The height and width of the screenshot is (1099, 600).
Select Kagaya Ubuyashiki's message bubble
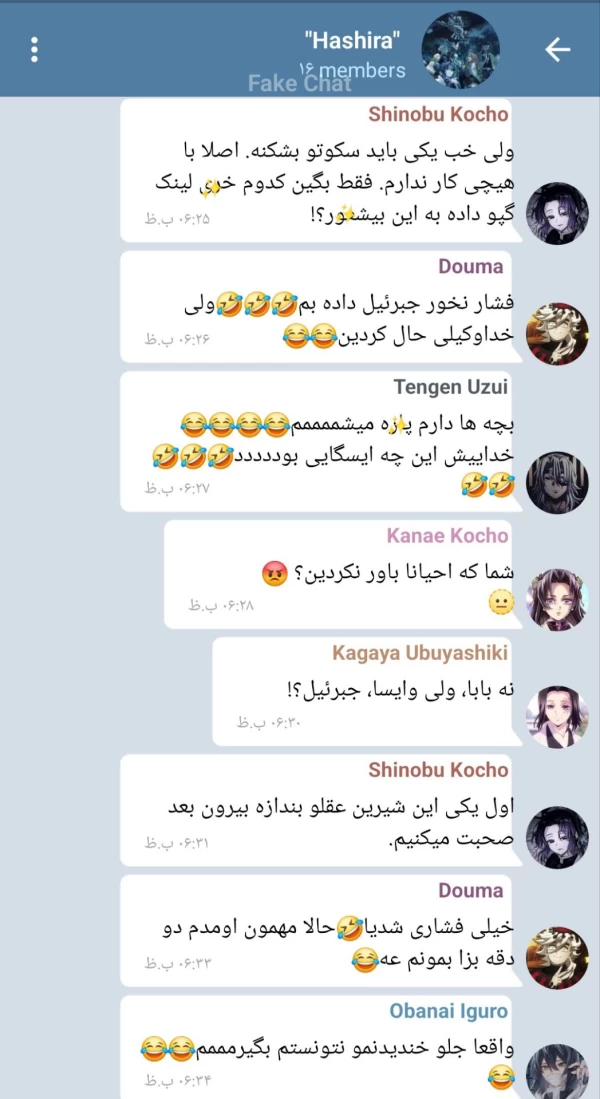[x=370, y=690]
